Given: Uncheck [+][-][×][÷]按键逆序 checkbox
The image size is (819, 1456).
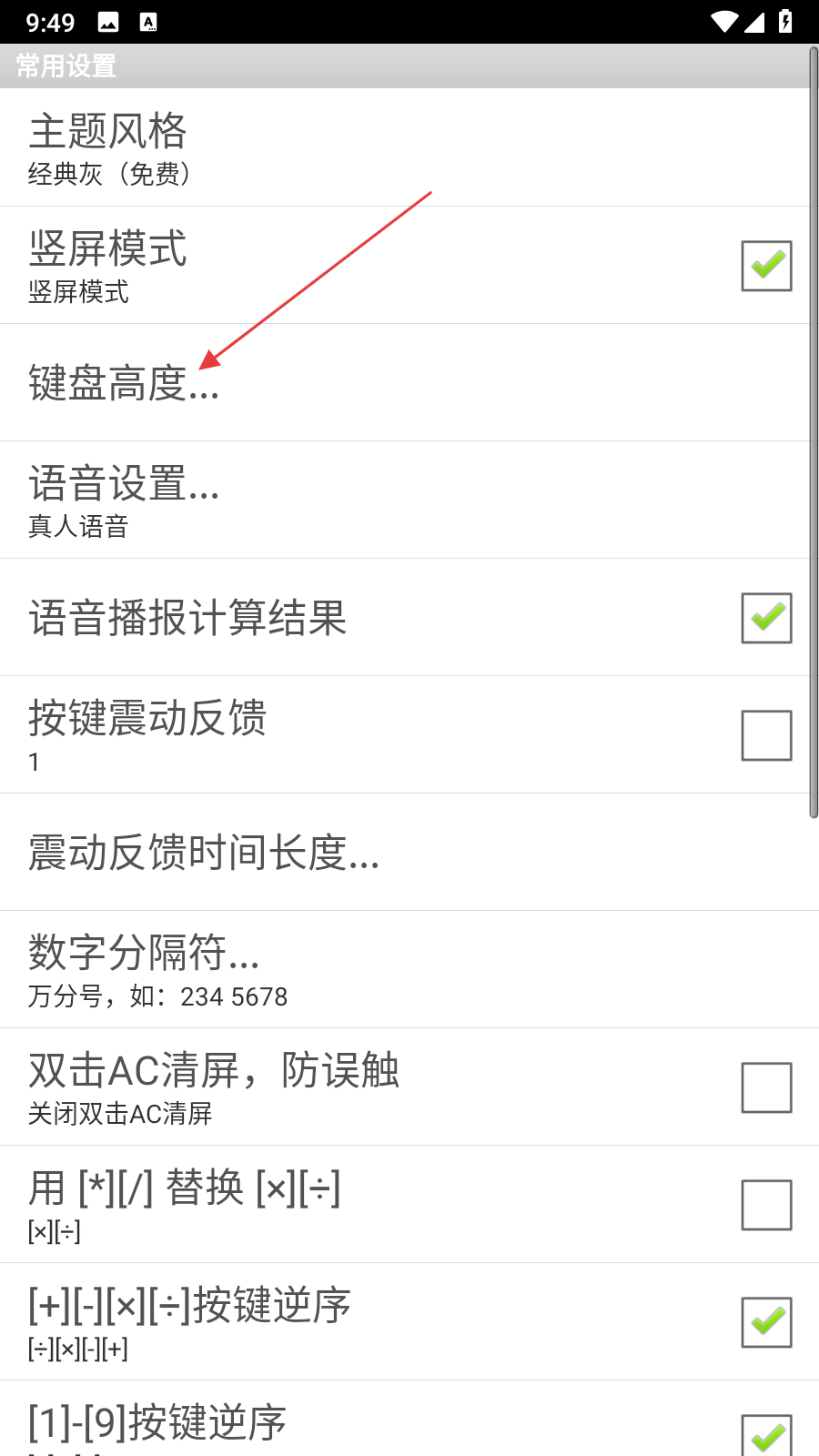Looking at the screenshot, I should [x=766, y=1322].
